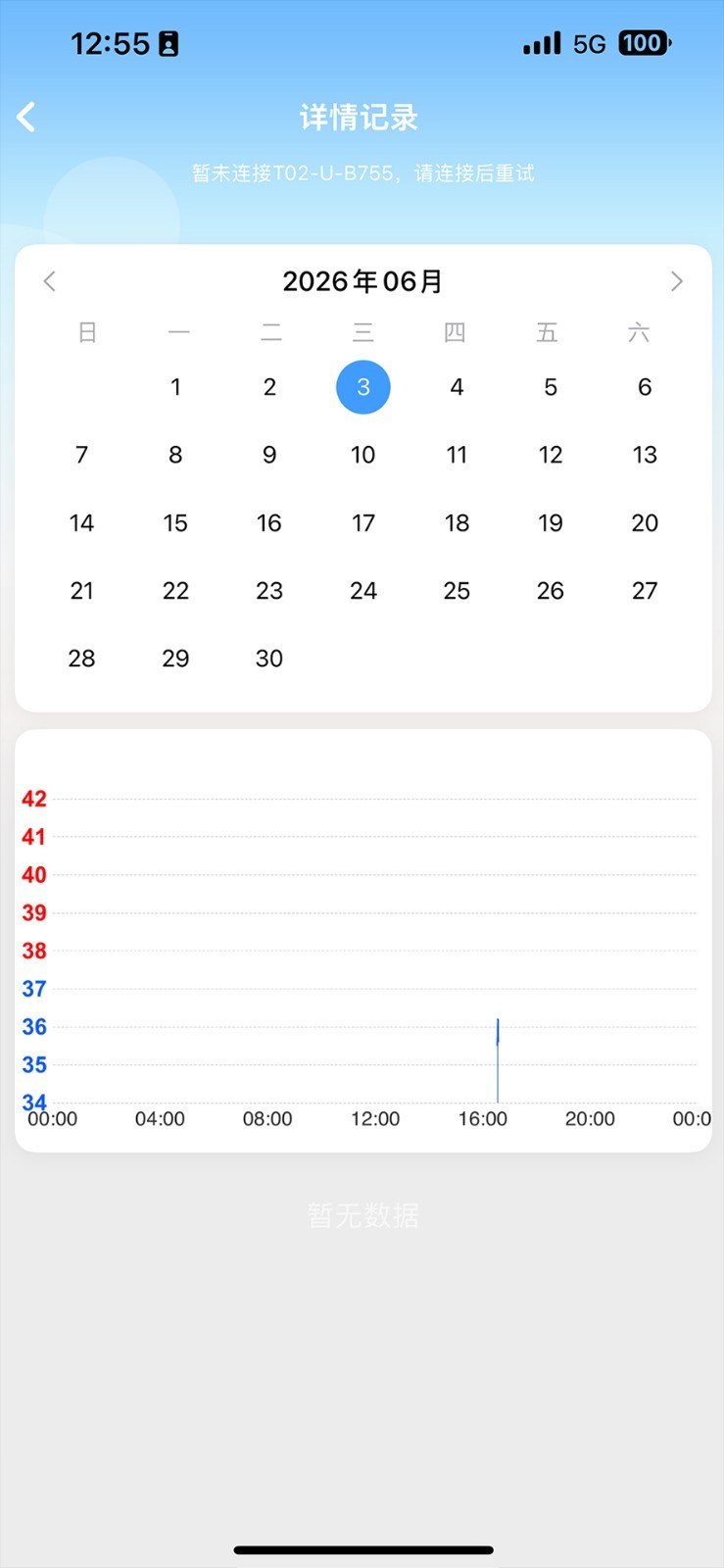Image resolution: width=724 pixels, height=1568 pixels.
Task: Go to the next month in calendar
Action: coord(676,281)
